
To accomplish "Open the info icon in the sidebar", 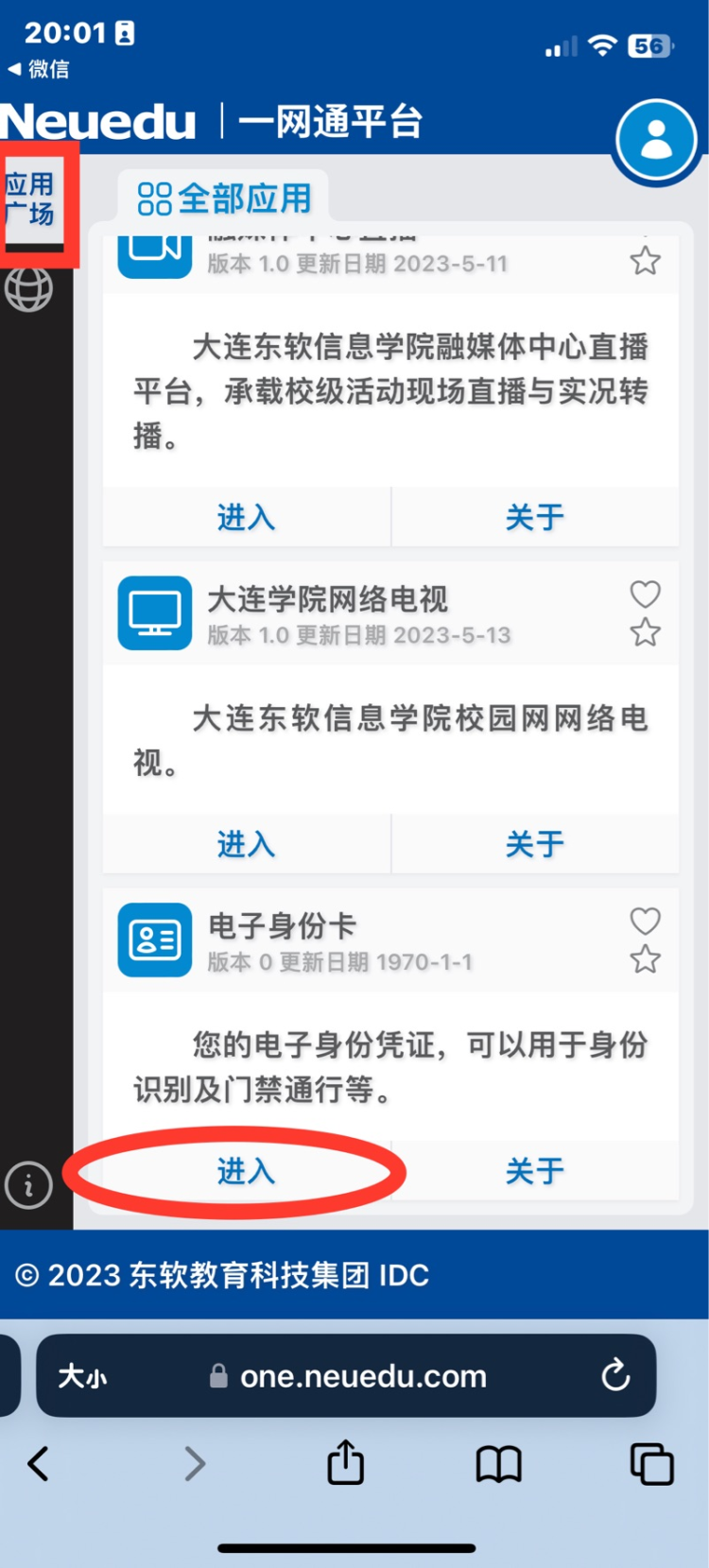I will pyautogui.click(x=29, y=1184).
